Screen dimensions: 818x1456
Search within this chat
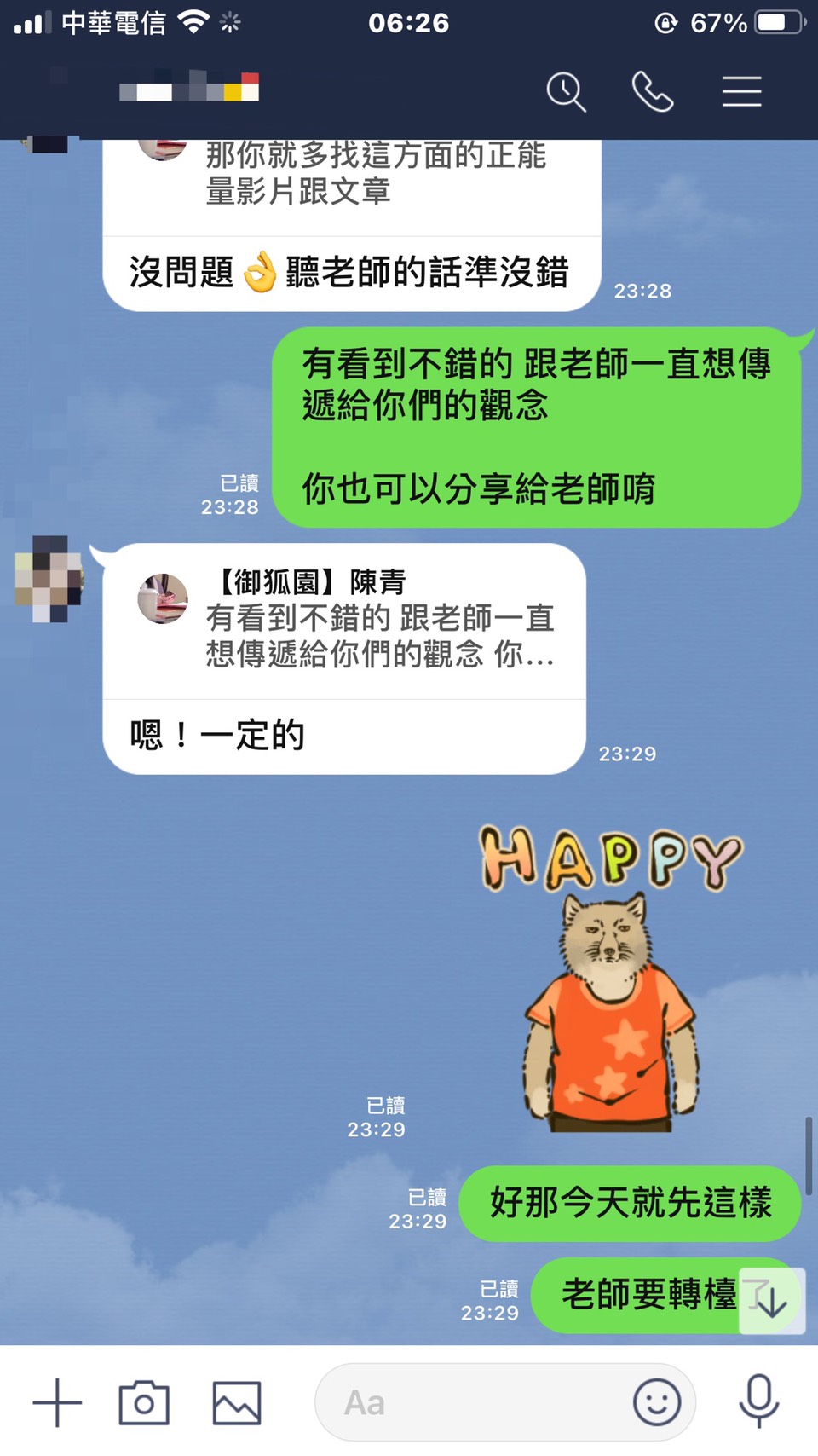(566, 91)
